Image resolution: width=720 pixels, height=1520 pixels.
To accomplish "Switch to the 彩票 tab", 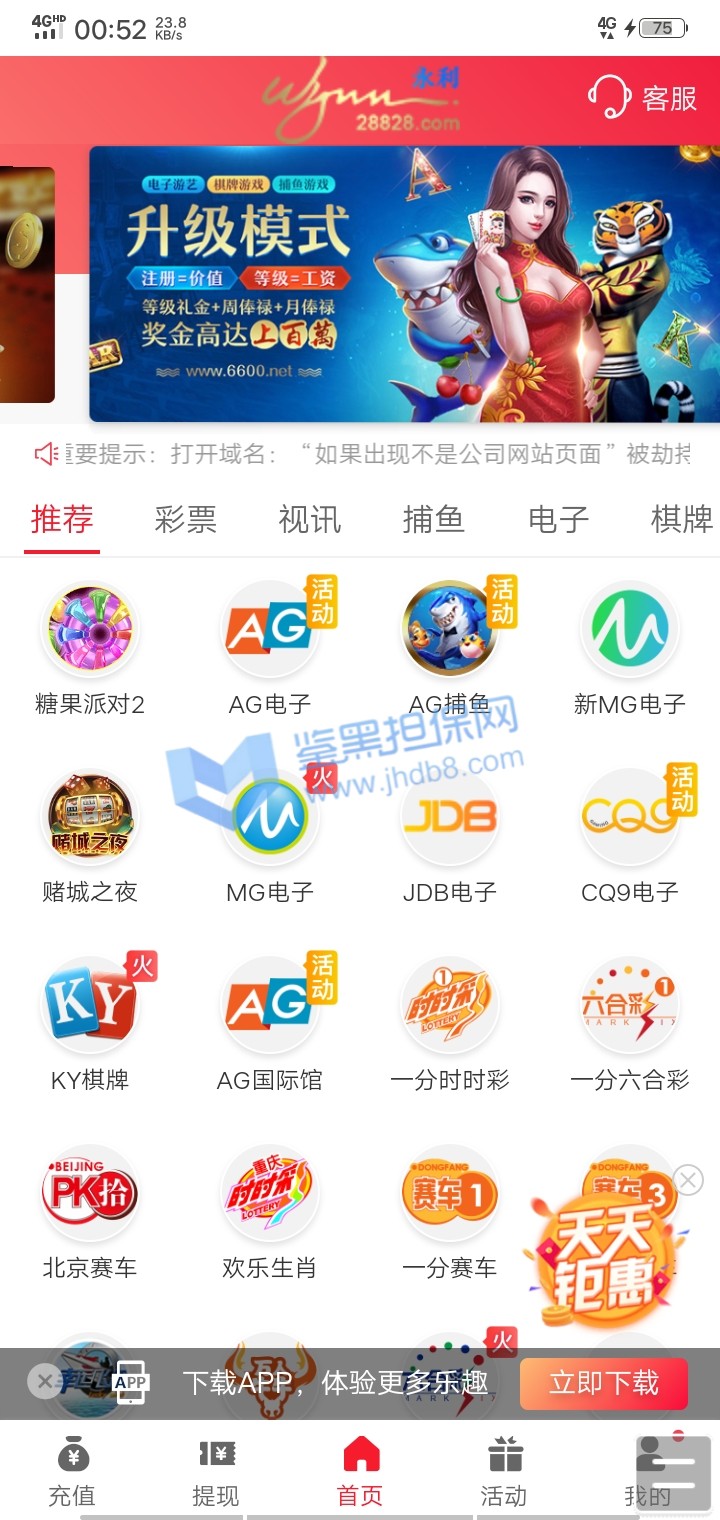I will [x=186, y=519].
